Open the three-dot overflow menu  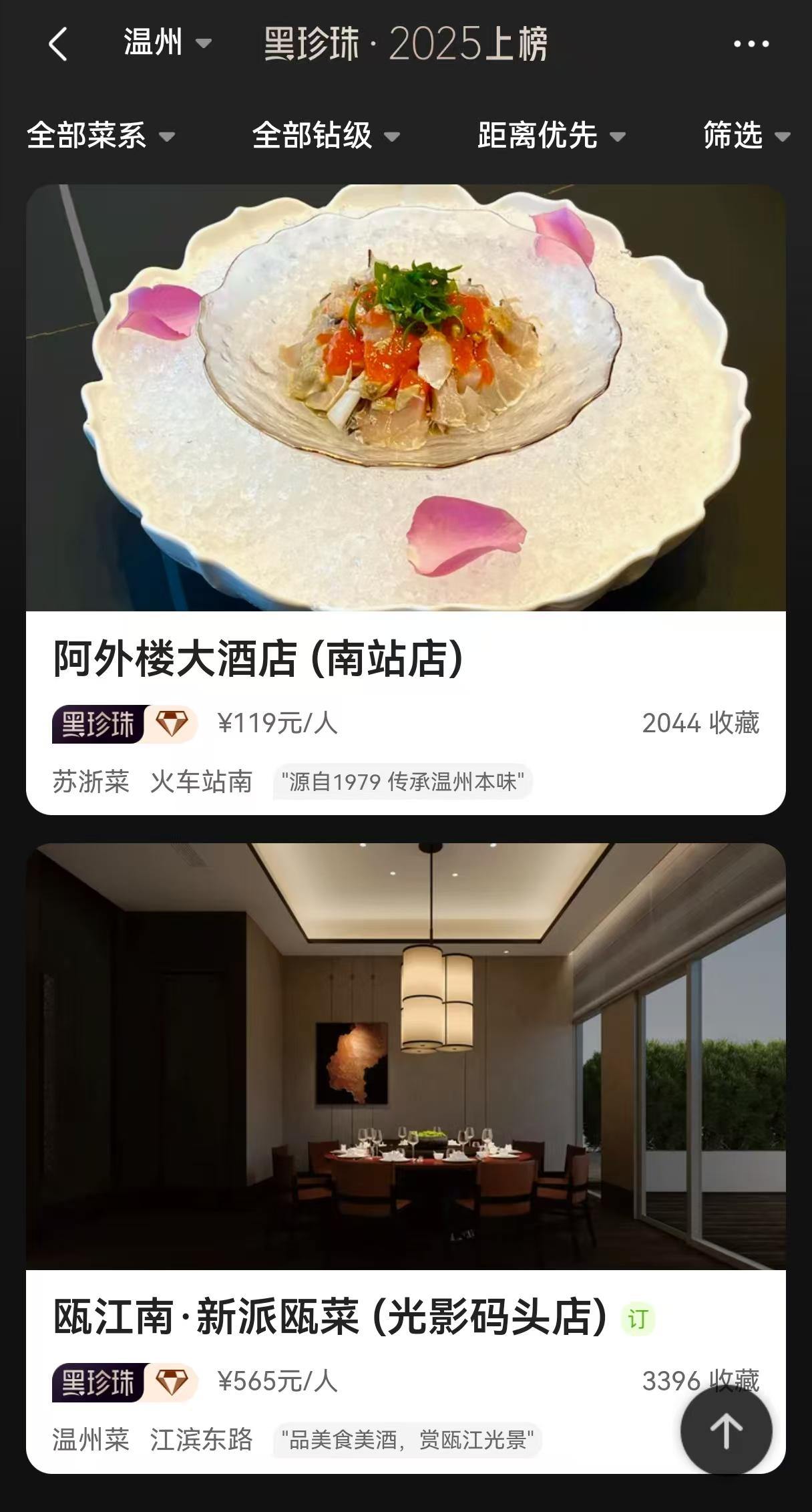coord(751,44)
